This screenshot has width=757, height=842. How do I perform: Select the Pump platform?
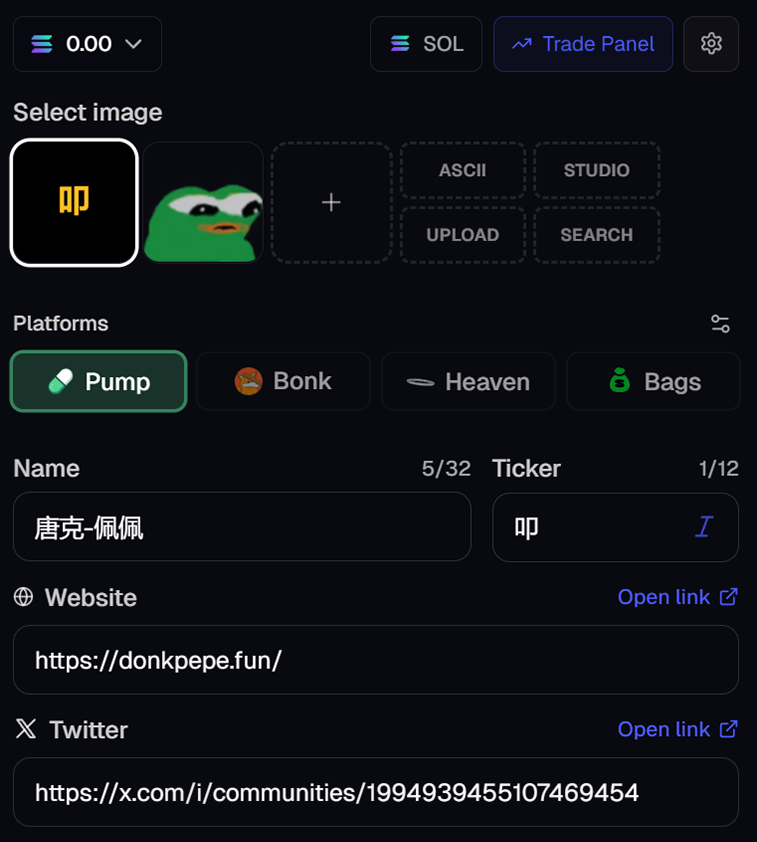coord(98,381)
